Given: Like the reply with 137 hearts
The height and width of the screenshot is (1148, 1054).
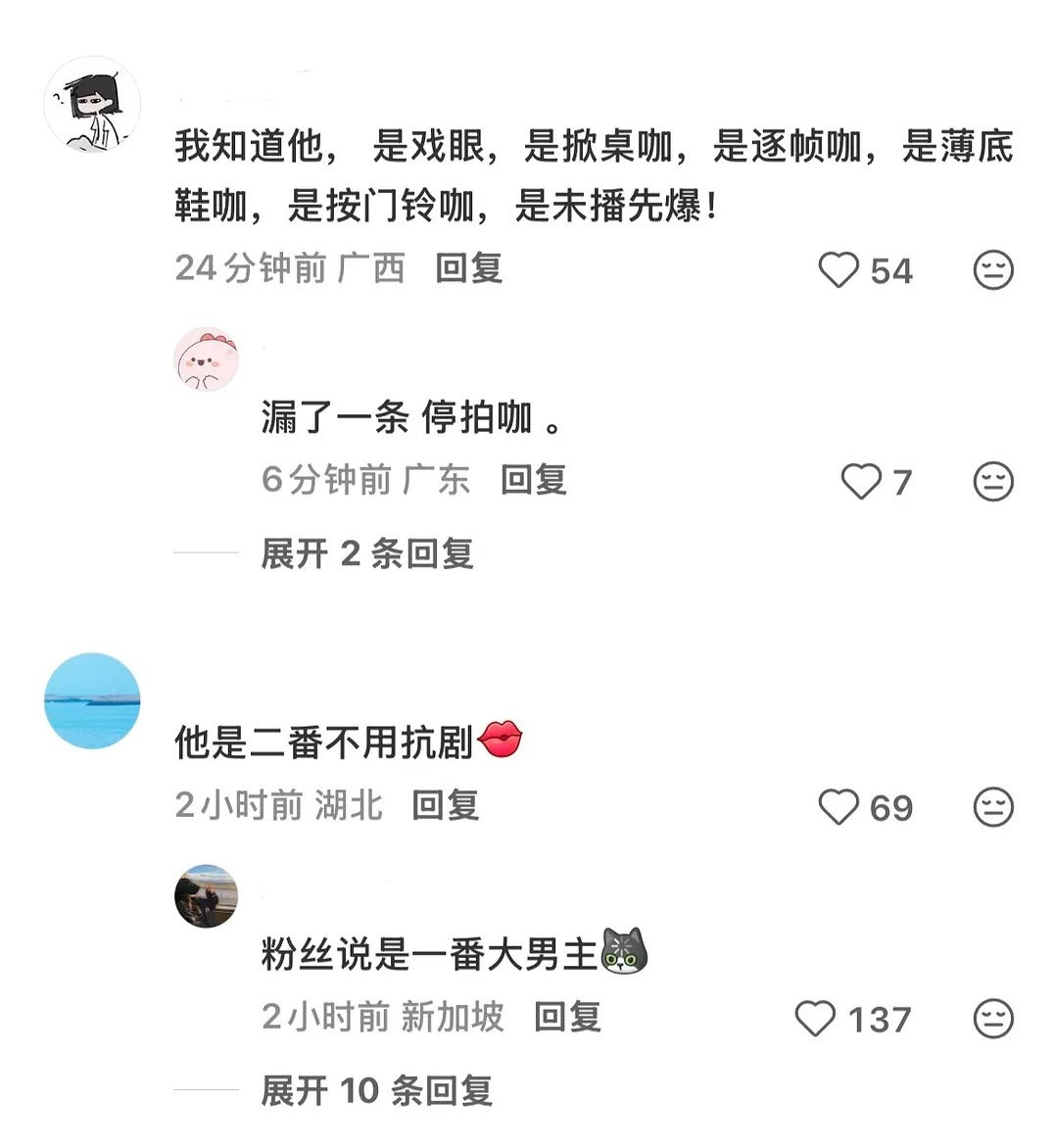Looking at the screenshot, I should click(816, 1019).
